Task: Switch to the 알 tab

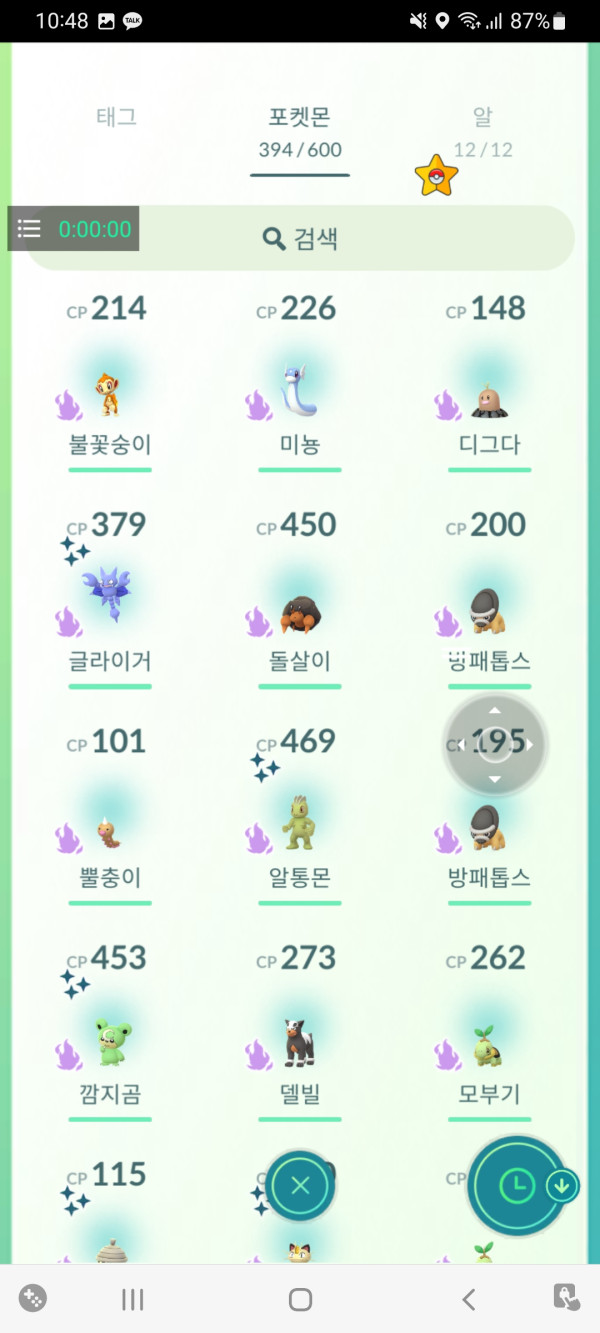Action: (x=482, y=130)
